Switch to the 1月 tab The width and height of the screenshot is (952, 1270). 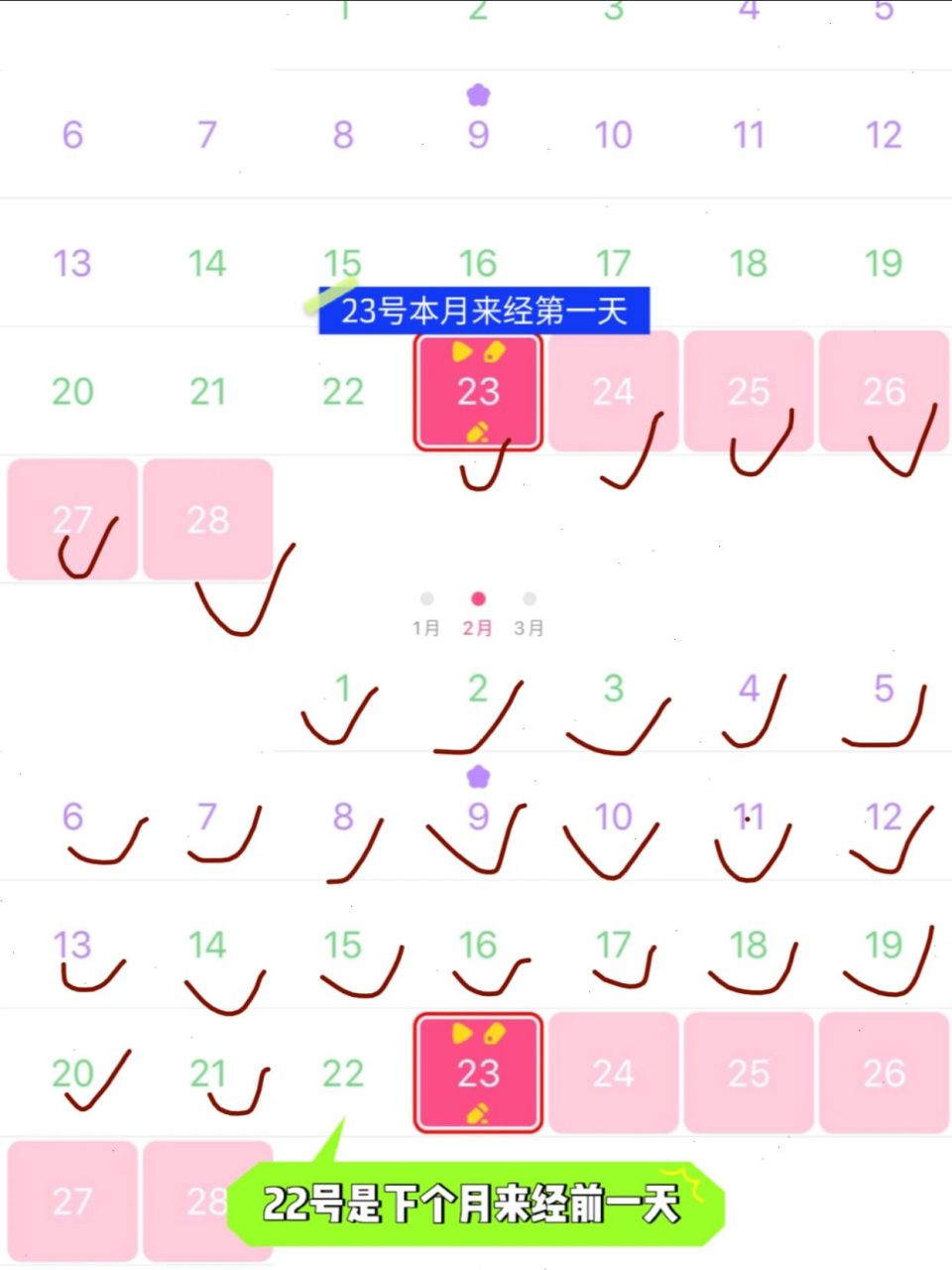tap(426, 626)
